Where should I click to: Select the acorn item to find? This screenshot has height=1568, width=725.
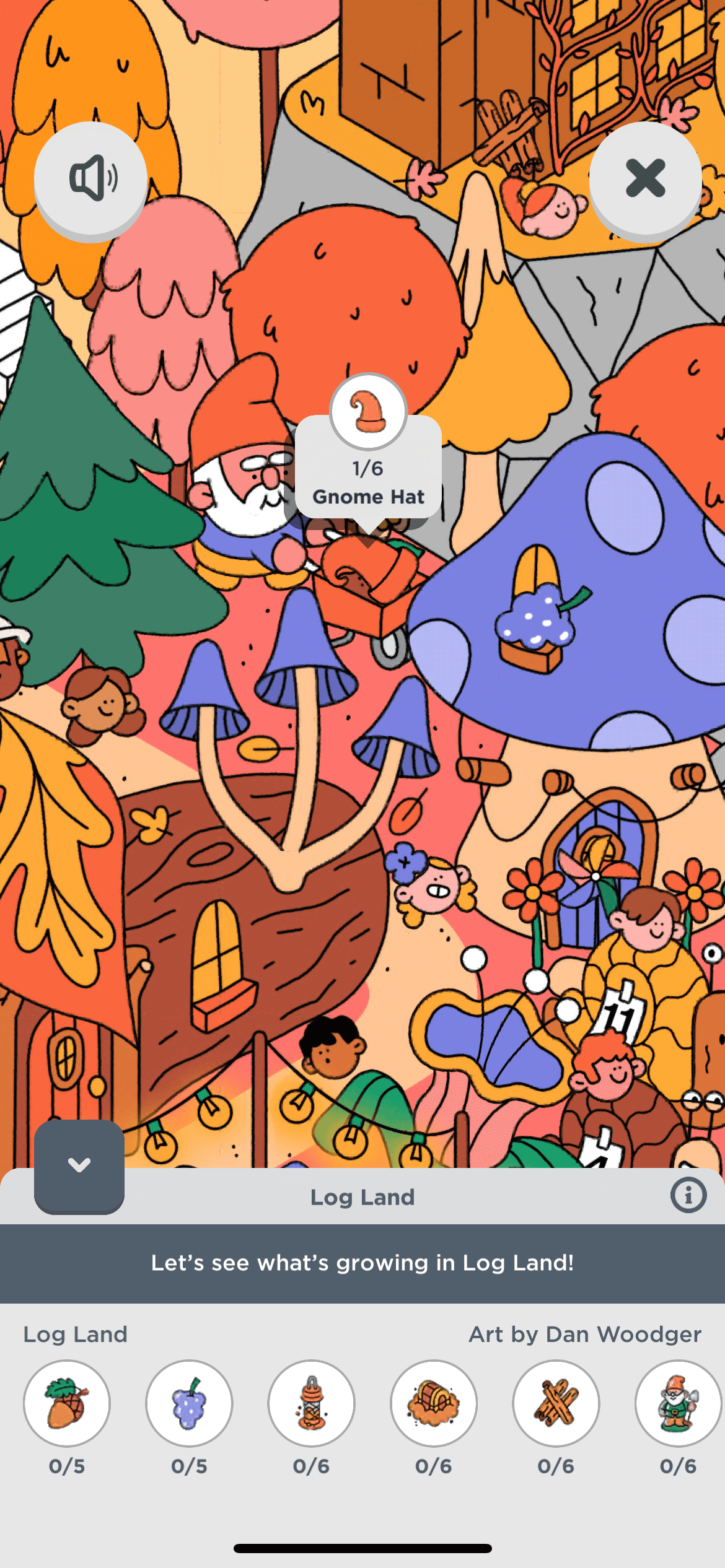(67, 1403)
